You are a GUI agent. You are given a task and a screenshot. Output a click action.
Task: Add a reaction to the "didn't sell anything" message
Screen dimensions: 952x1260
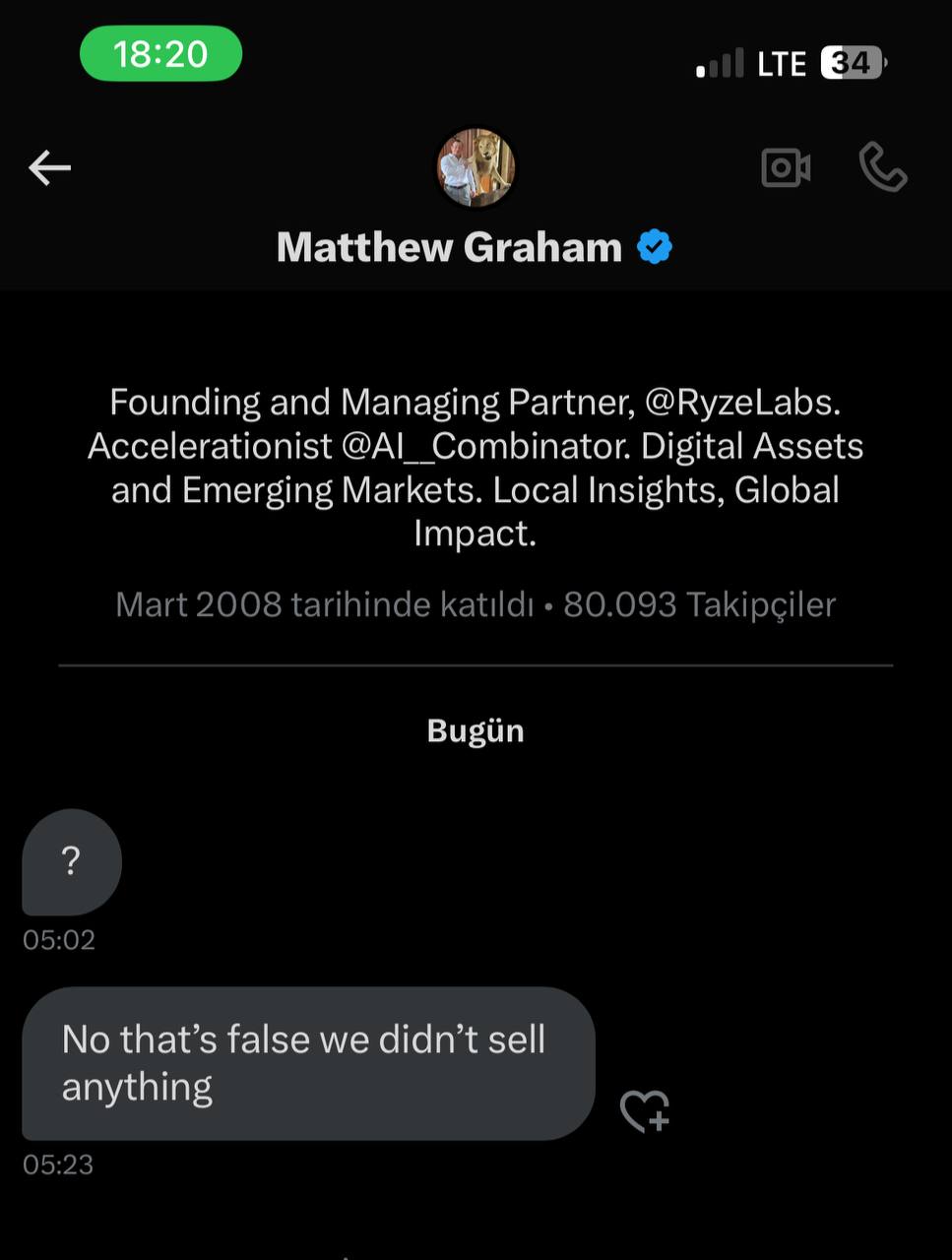coord(645,1111)
